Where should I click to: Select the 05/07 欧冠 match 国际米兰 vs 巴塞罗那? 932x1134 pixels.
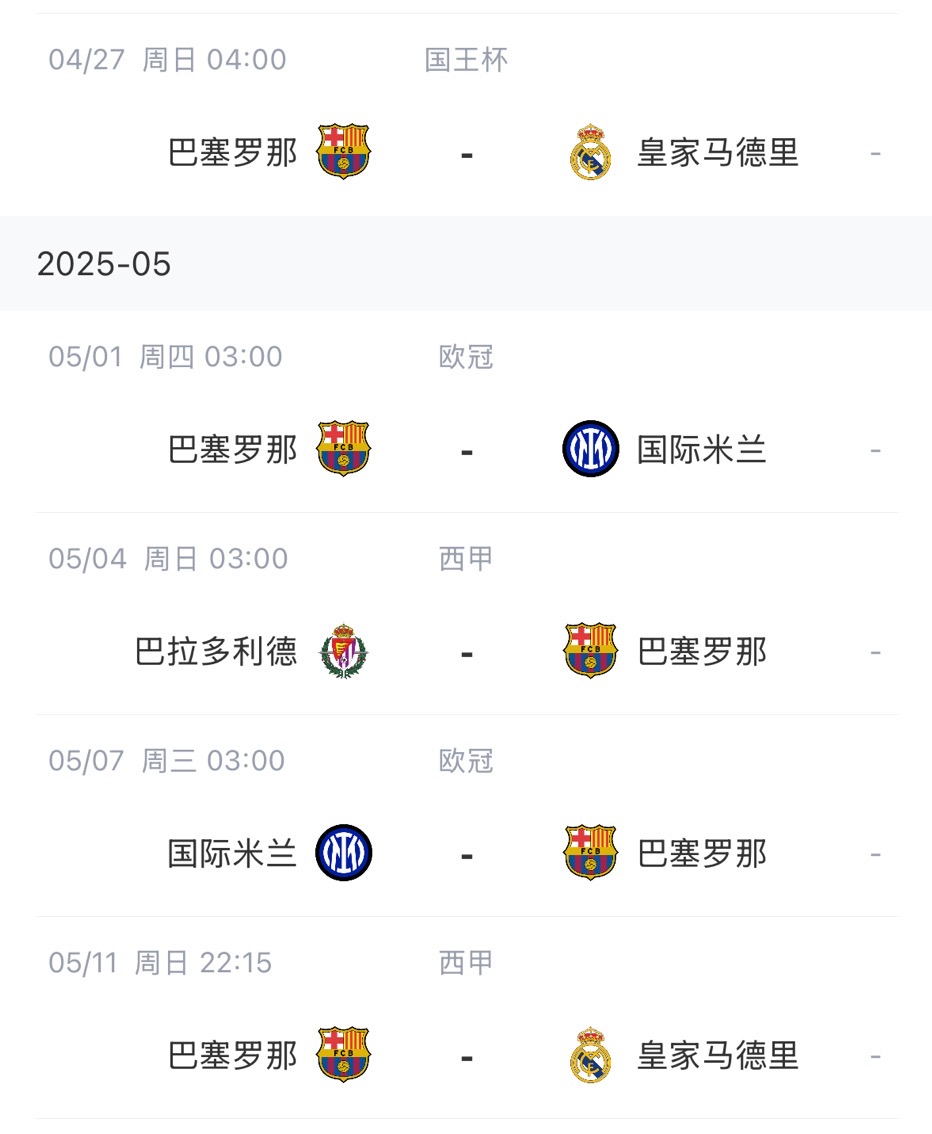[466, 854]
